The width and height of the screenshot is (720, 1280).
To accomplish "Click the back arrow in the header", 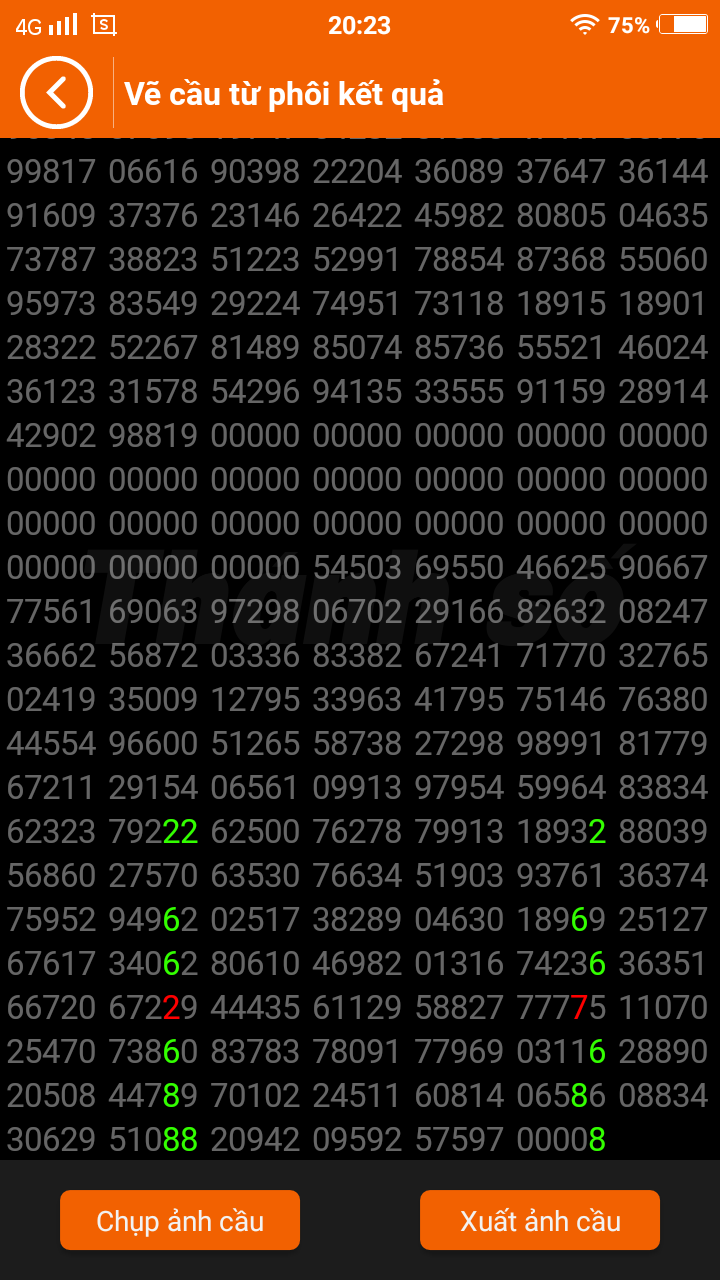I will 55,92.
